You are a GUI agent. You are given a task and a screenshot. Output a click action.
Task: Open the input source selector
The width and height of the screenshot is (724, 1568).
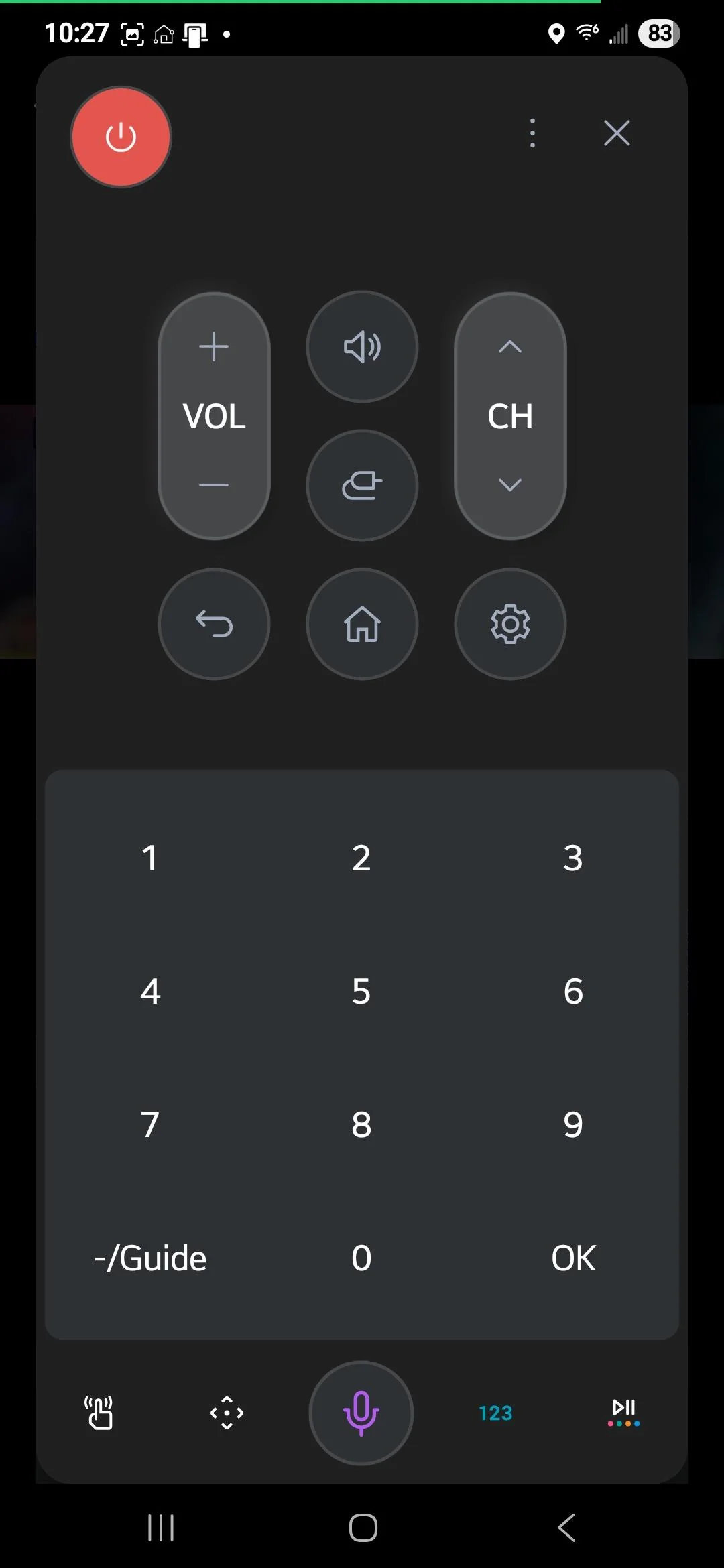click(362, 485)
